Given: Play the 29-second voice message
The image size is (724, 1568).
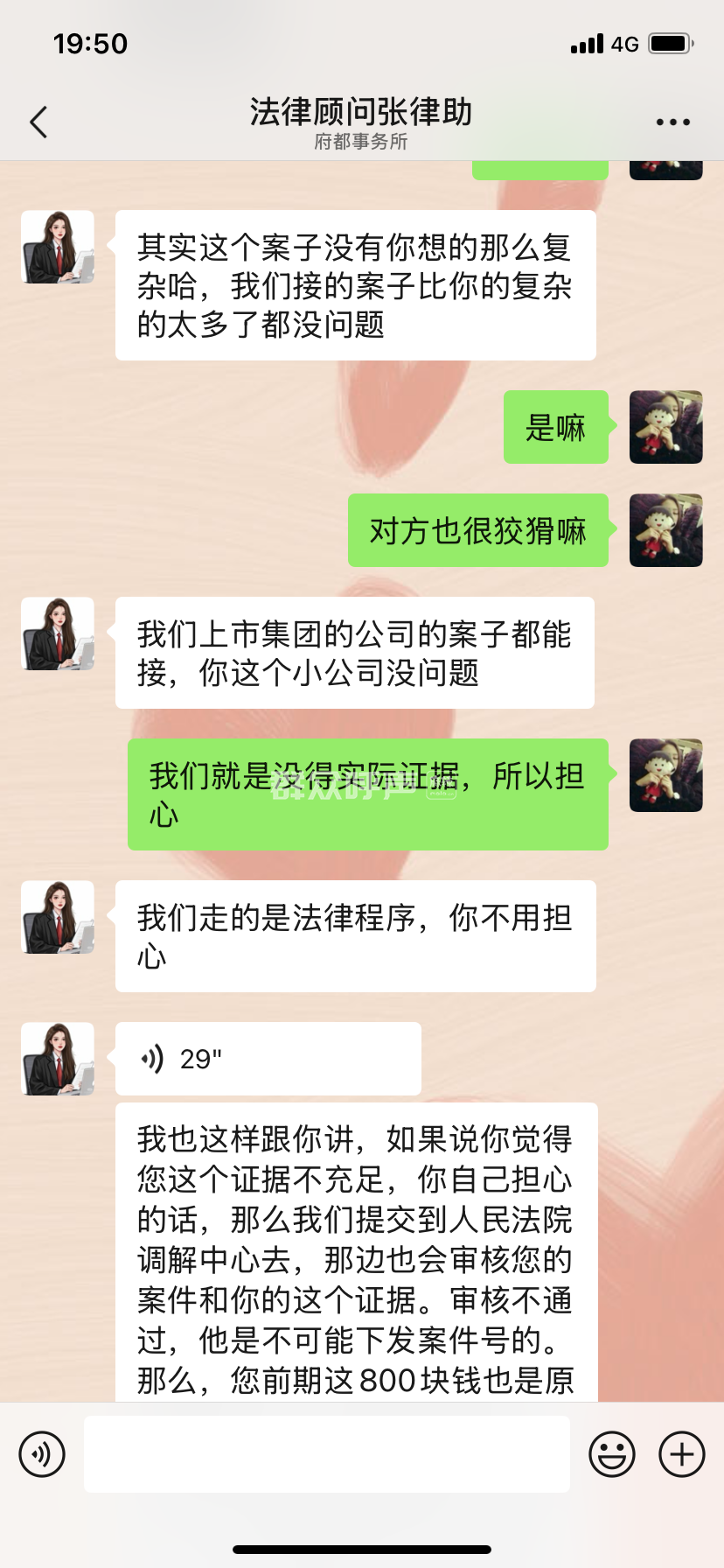Looking at the screenshot, I should [268, 1059].
